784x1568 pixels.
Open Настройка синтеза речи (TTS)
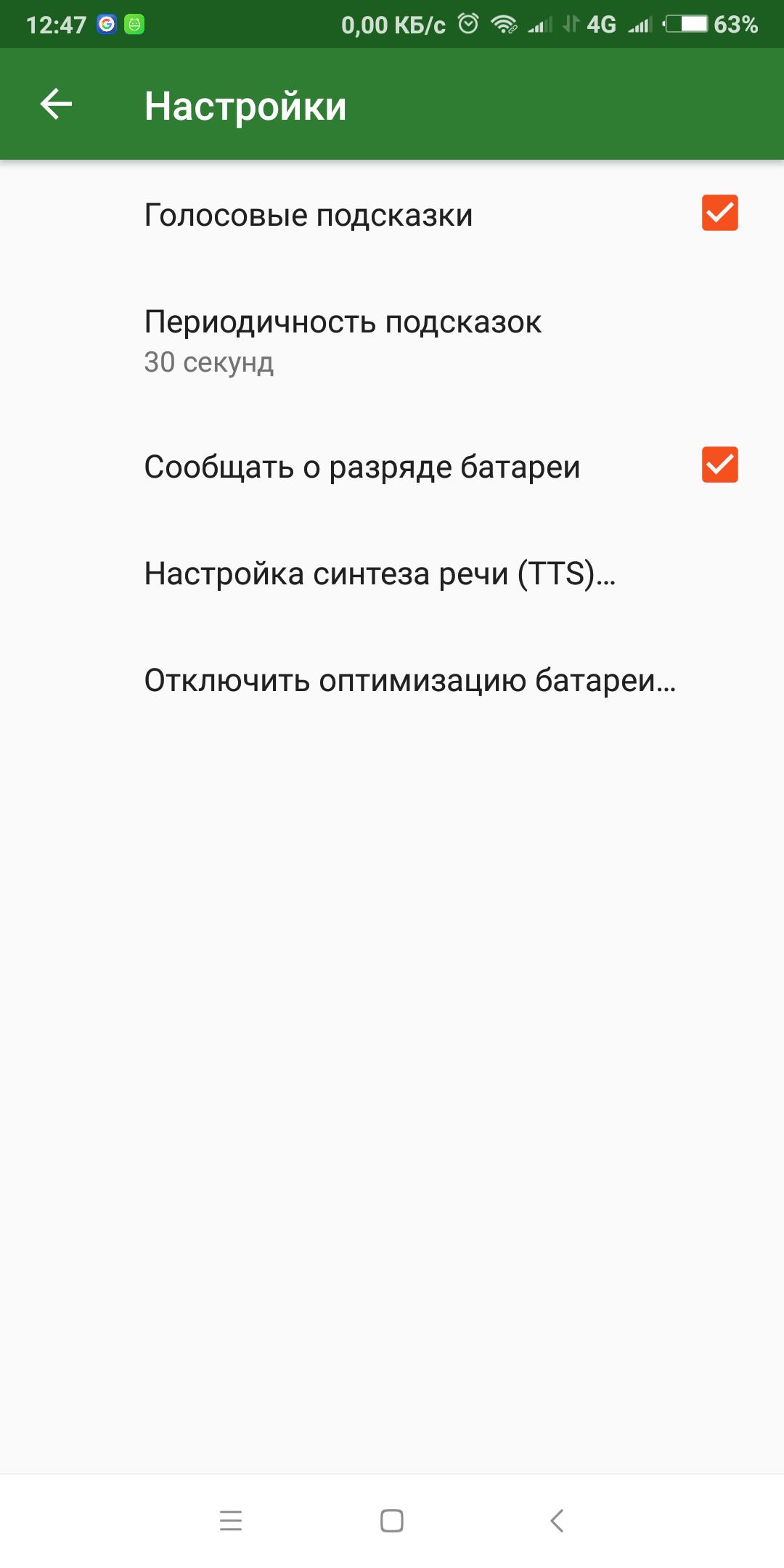click(392, 573)
